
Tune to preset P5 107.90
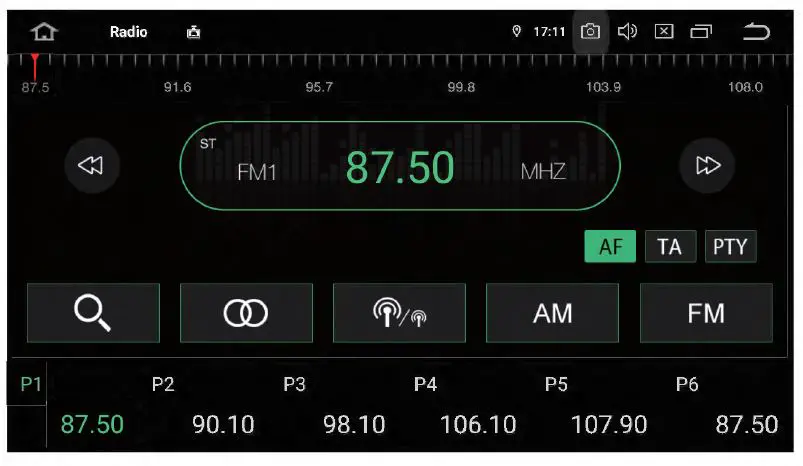609,424
